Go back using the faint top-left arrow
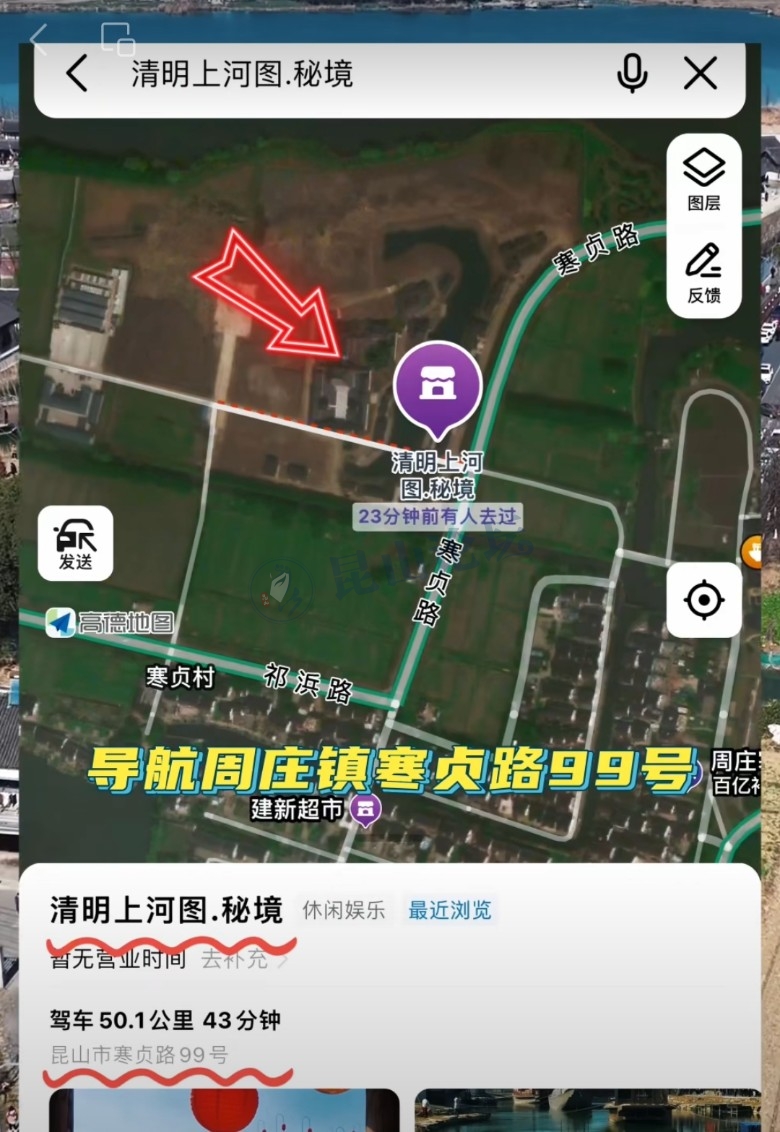Image resolution: width=780 pixels, height=1132 pixels. (x=38, y=38)
